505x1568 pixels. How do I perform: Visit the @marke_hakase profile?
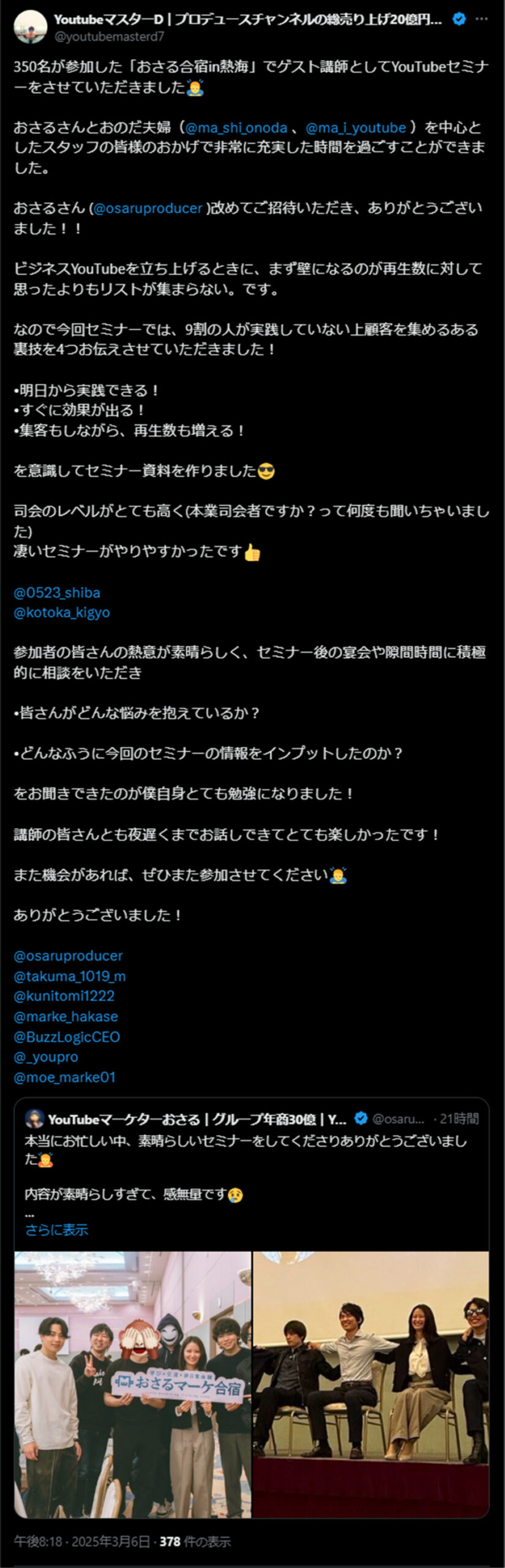coord(66,1017)
